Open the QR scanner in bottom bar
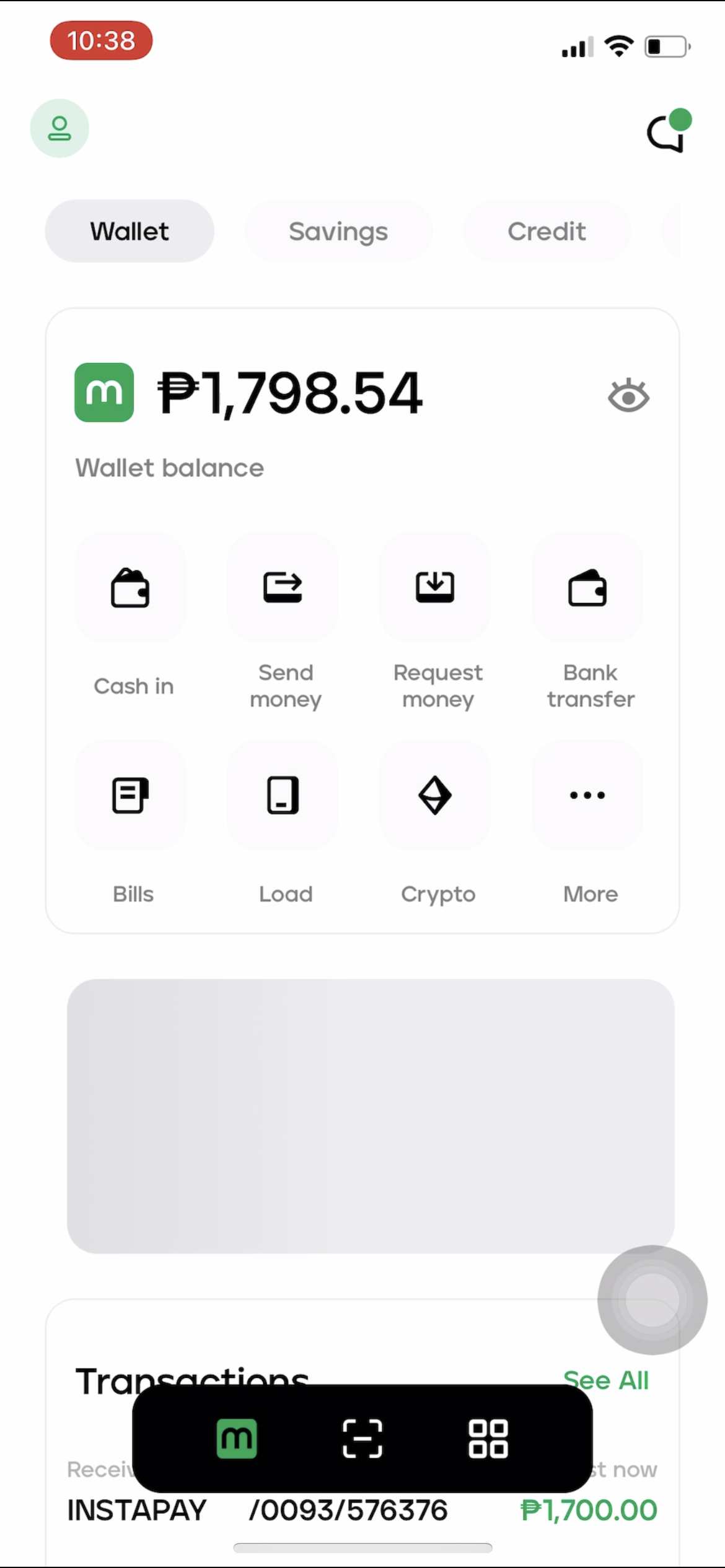This screenshot has width=725, height=1568. pos(362,1439)
